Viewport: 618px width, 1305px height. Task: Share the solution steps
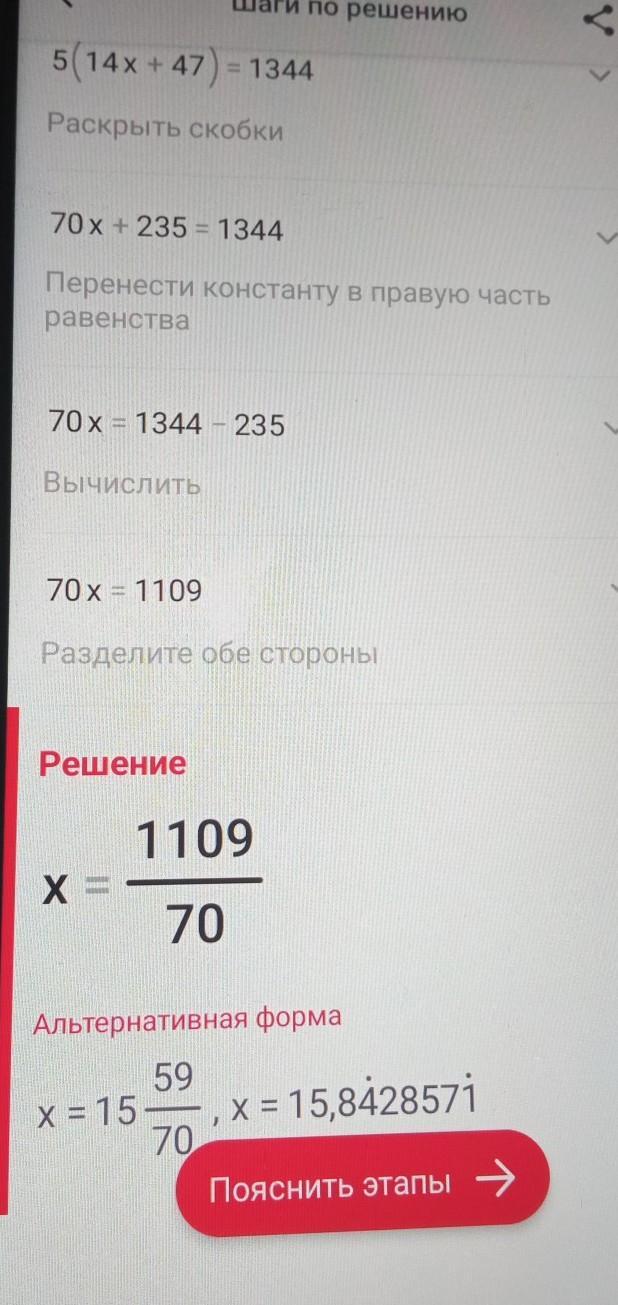tap(599, 20)
